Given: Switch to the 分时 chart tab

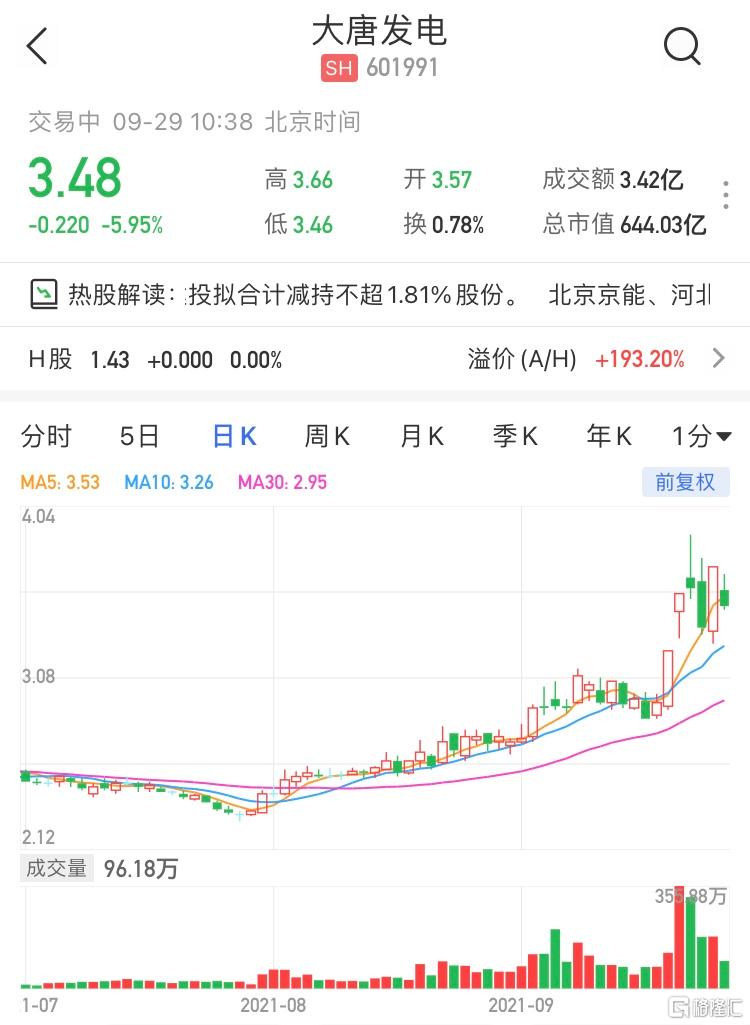Looking at the screenshot, I should click(46, 436).
